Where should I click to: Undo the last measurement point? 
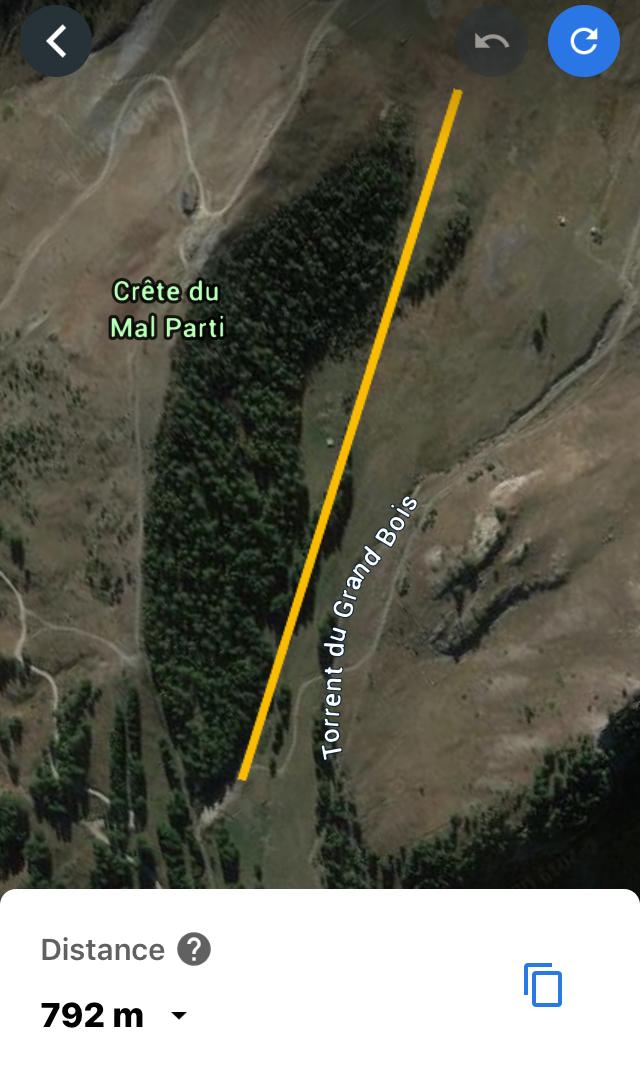[492, 41]
